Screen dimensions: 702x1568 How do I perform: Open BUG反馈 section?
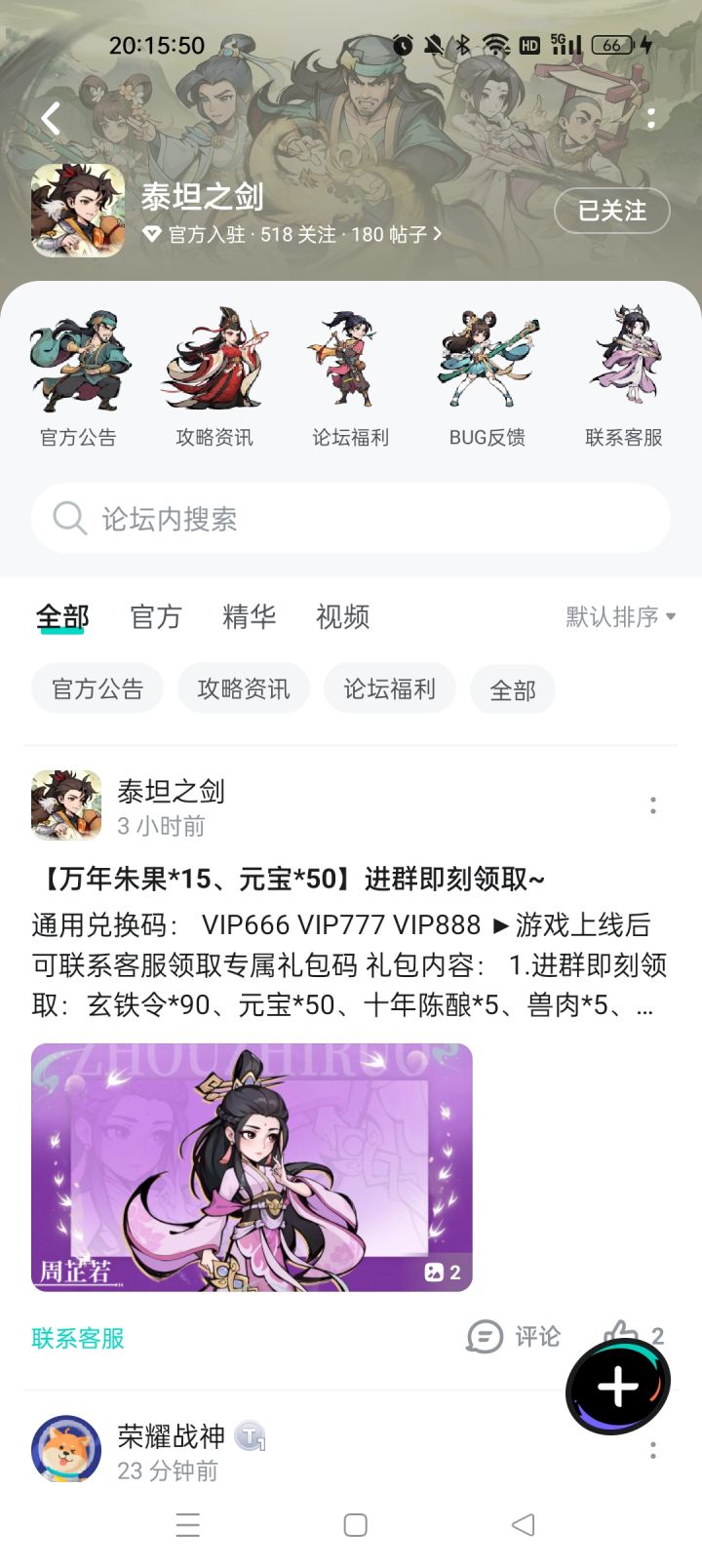tap(487, 376)
